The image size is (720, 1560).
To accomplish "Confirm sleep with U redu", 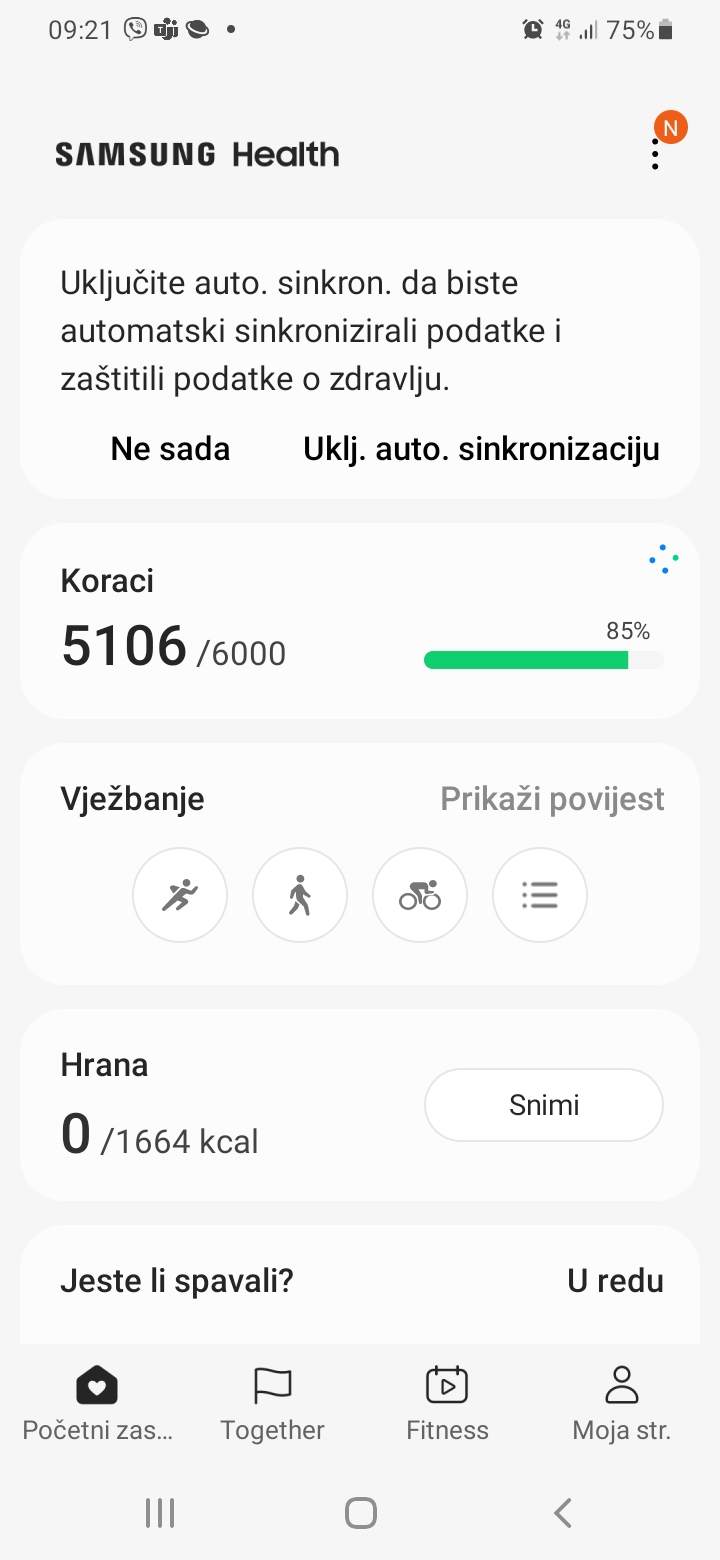I will point(615,1281).
